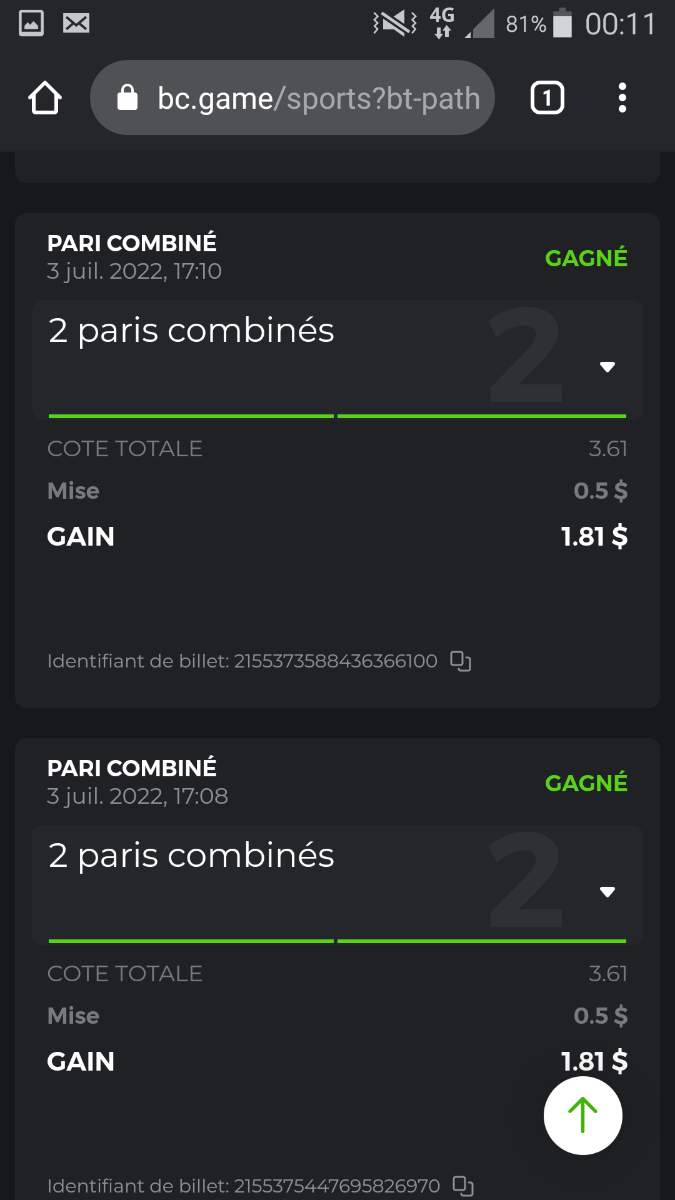Open the browser overflow menu
675x1200 pixels.
click(622, 98)
